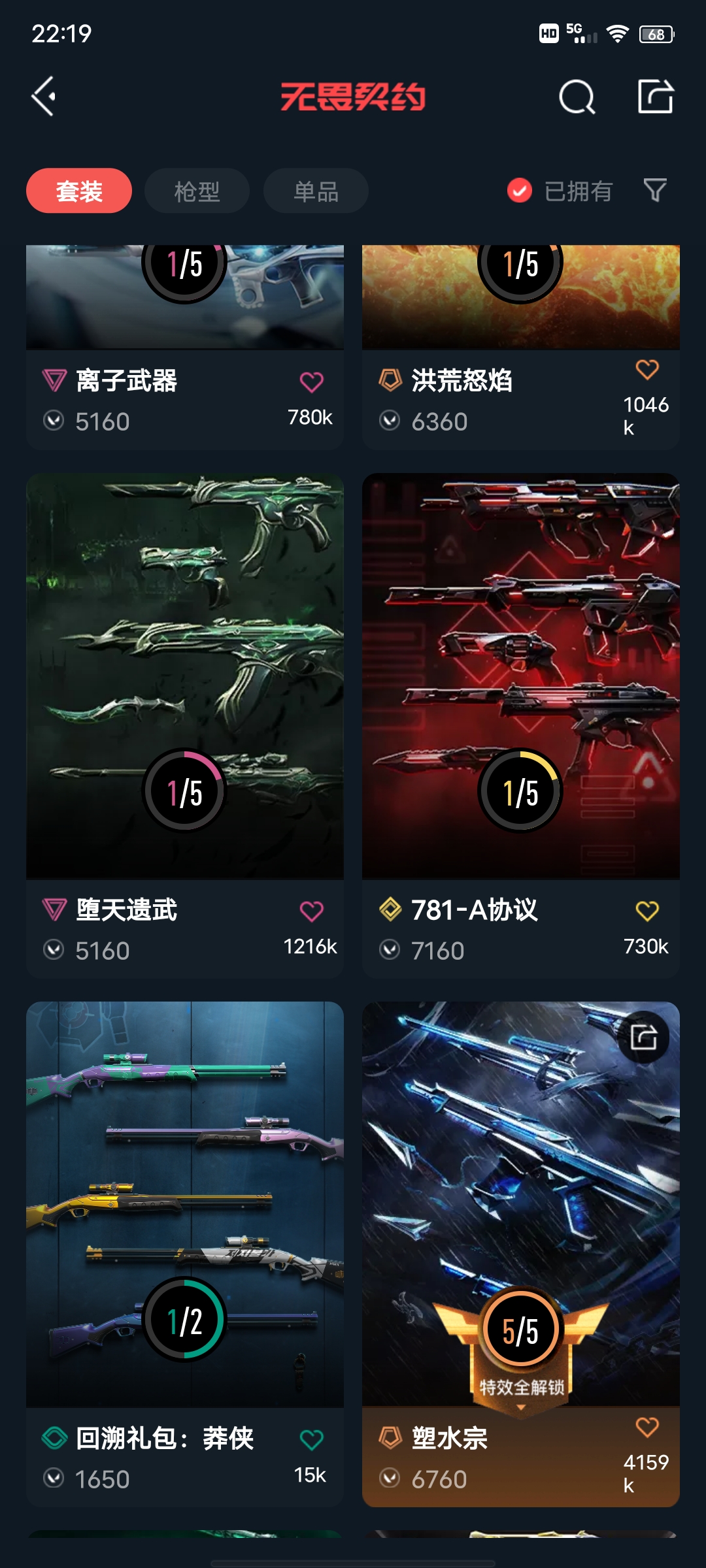Like the 回溯礼包:莽侠 bundle

pos(312,1439)
